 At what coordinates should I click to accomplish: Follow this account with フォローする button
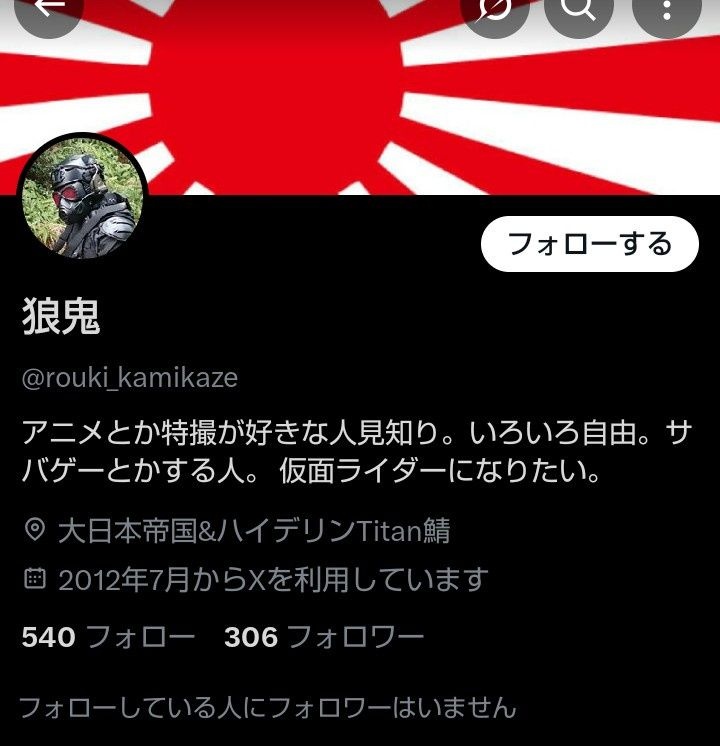[589, 244]
